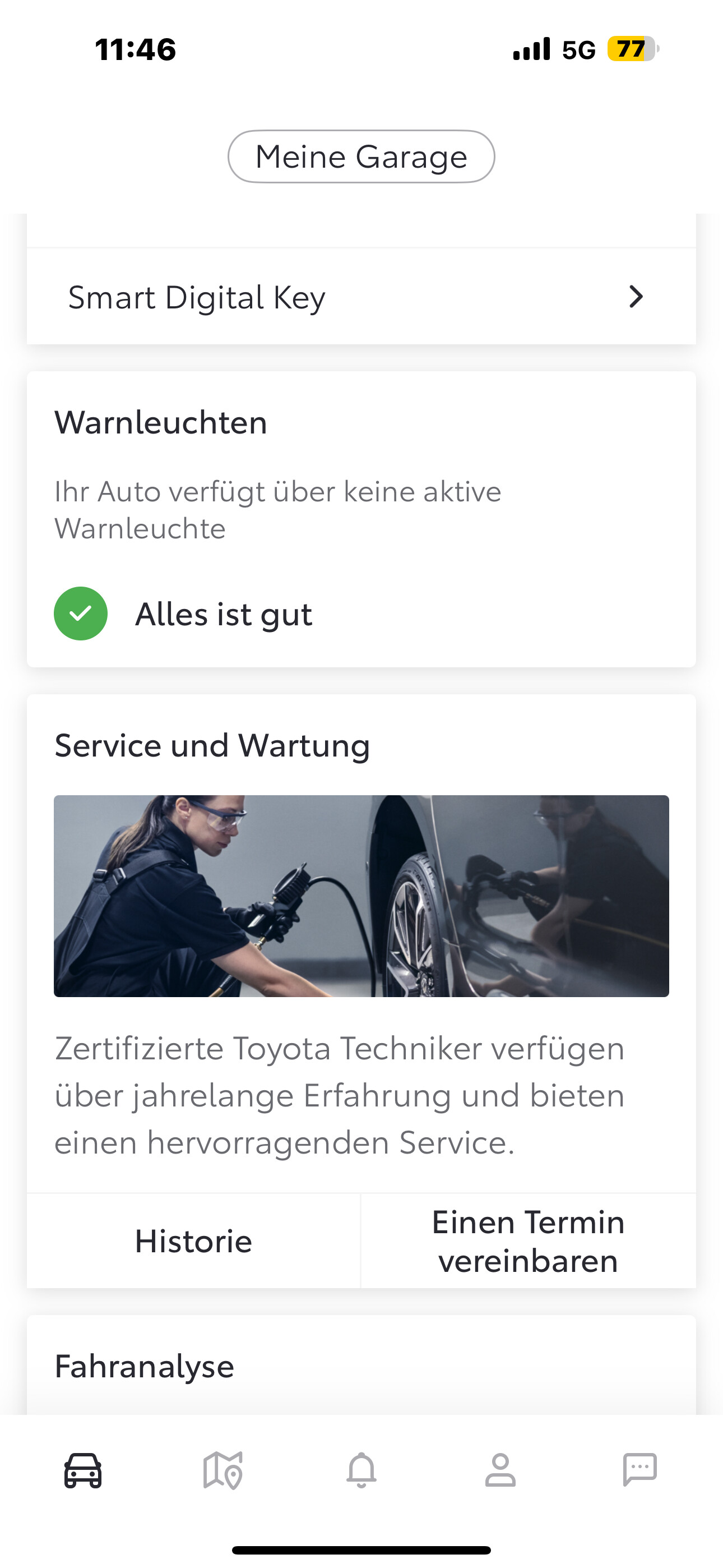Tap Einen Termin vereinbaren
The height and width of the screenshot is (1568, 723).
(529, 1240)
